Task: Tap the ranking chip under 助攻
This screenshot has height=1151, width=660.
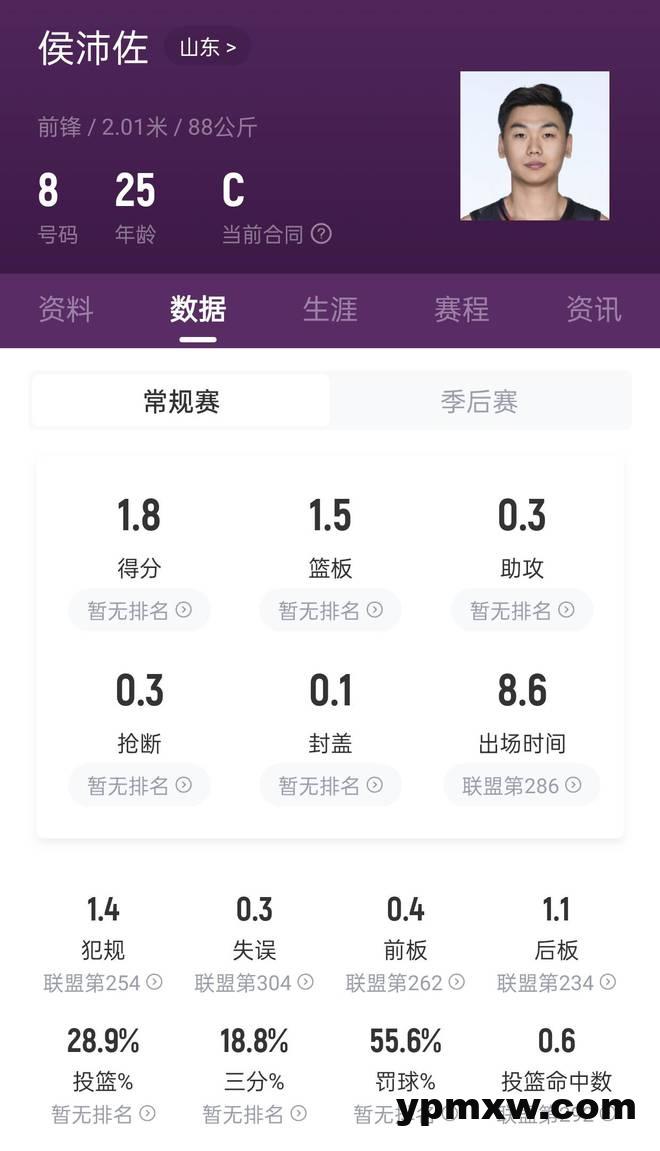Action: pos(522,610)
